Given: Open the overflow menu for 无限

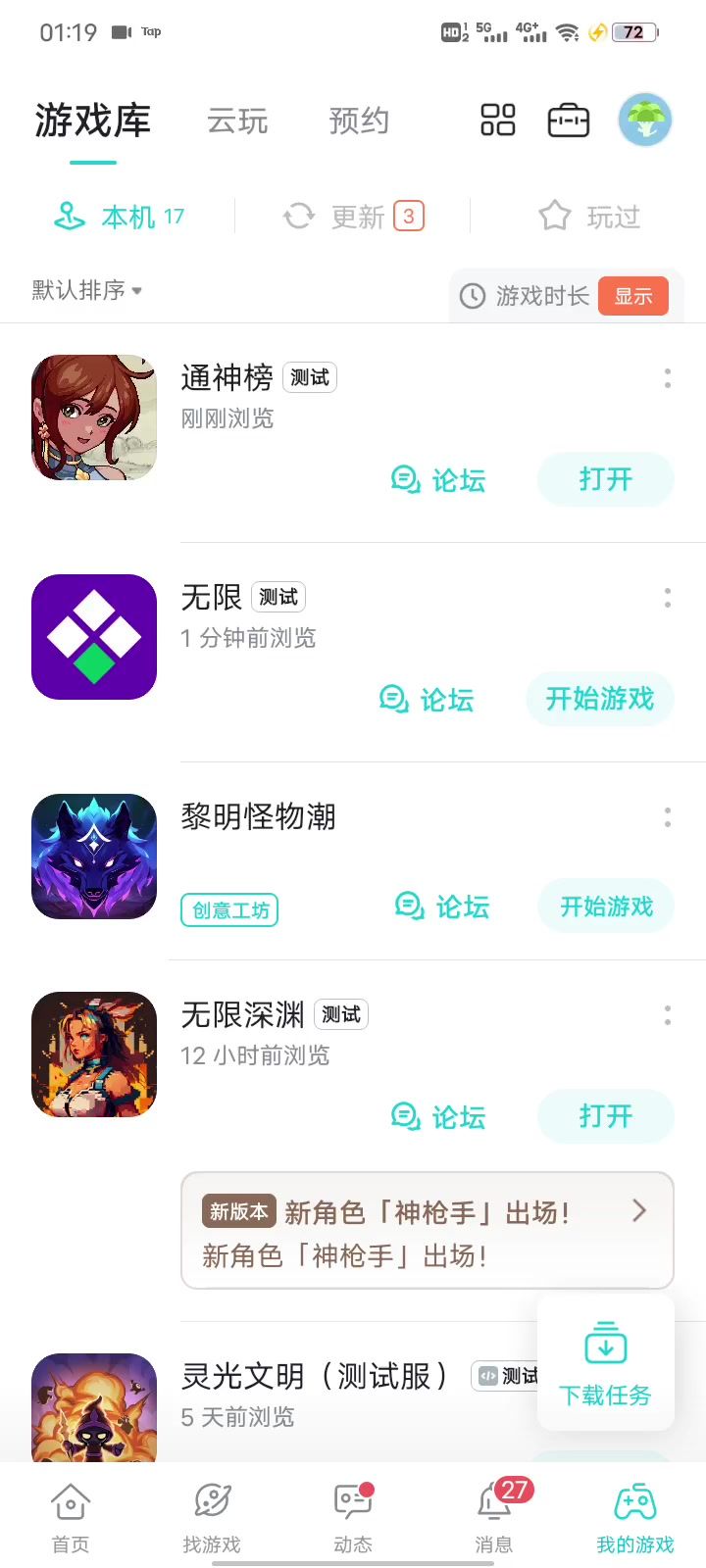Looking at the screenshot, I should click(668, 598).
